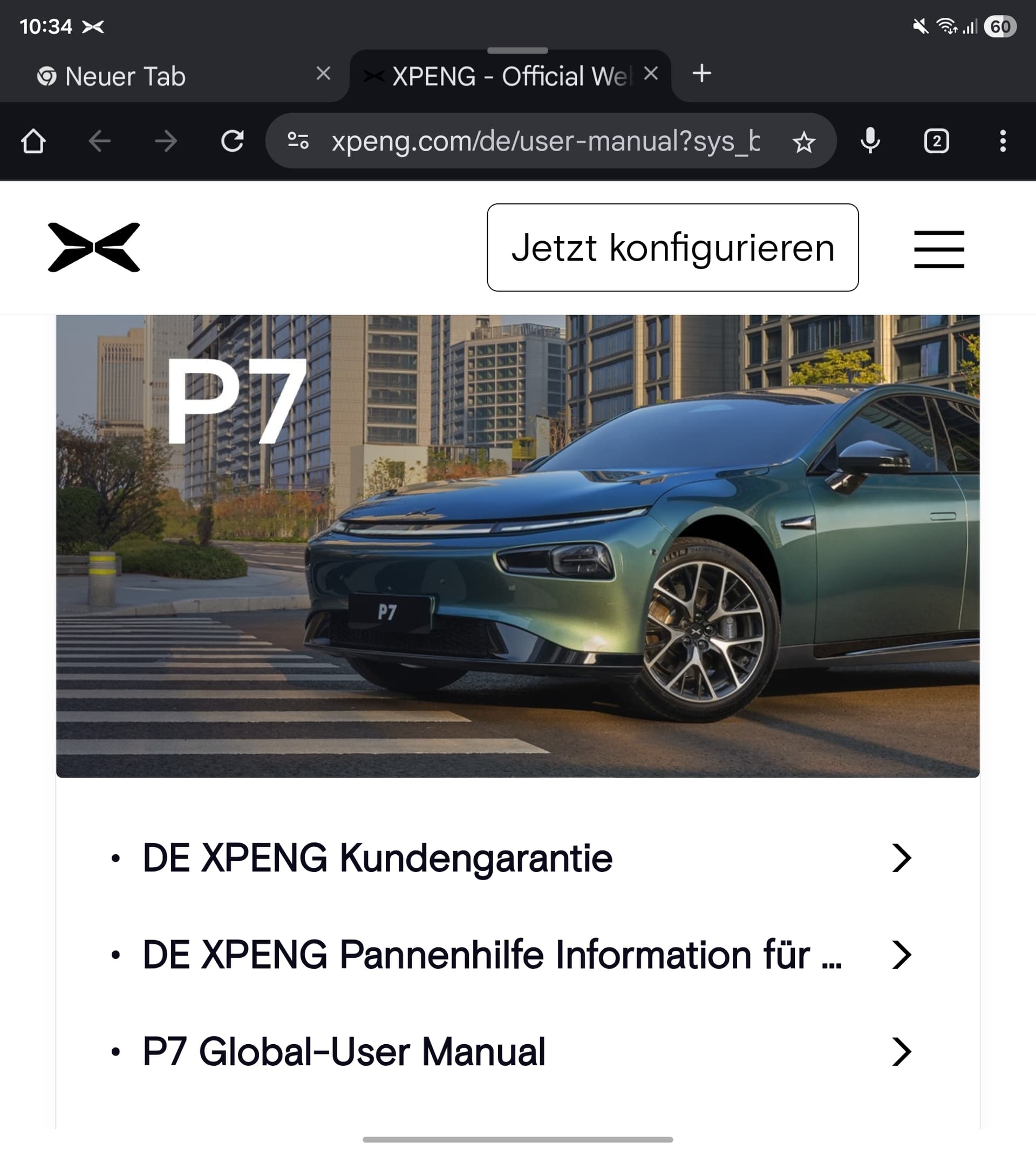The height and width of the screenshot is (1150, 1036).
Task: Open the XPENG hamburger menu
Action: tap(939, 249)
